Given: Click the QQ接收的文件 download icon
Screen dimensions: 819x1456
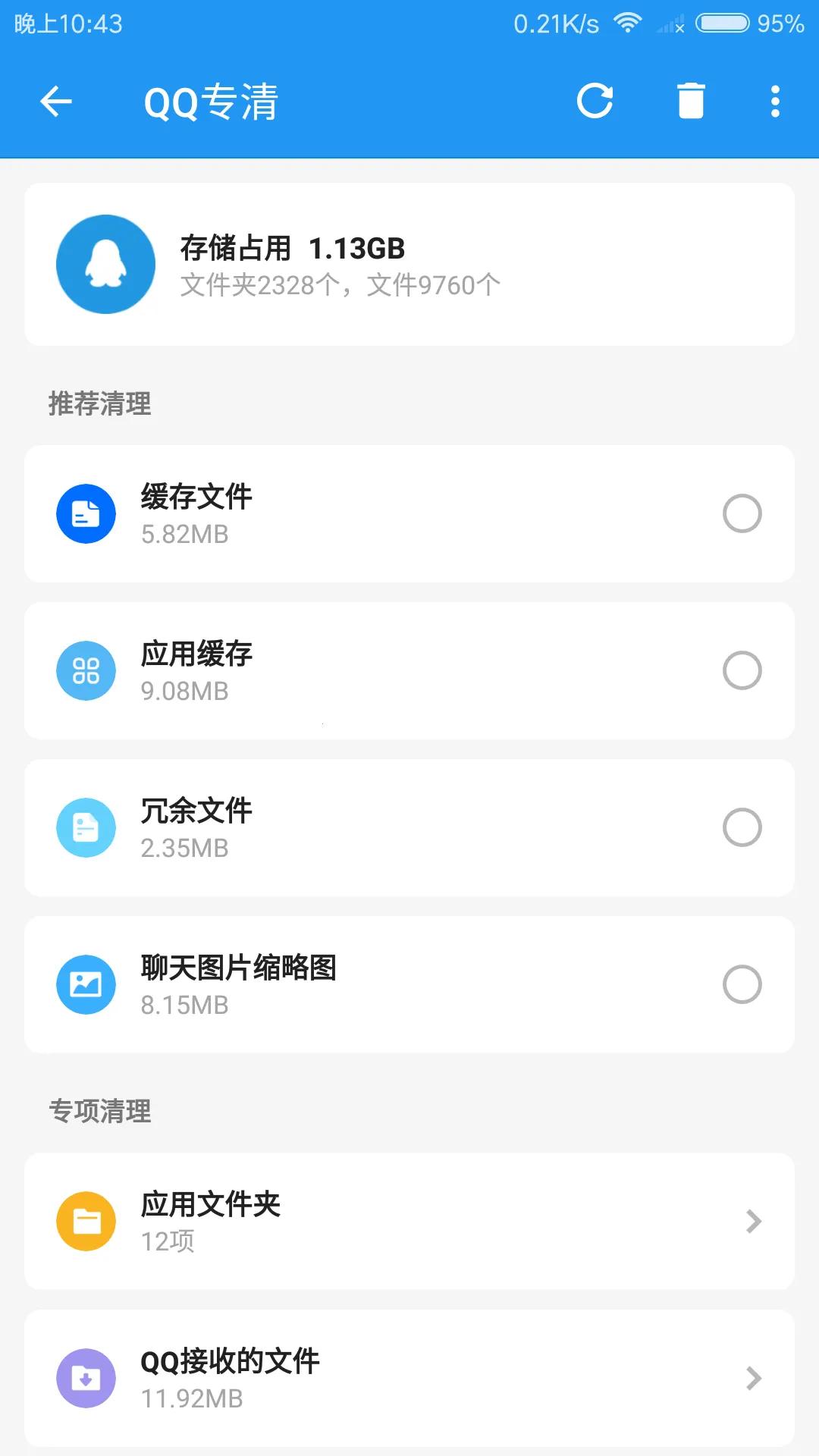Looking at the screenshot, I should point(86,1378).
